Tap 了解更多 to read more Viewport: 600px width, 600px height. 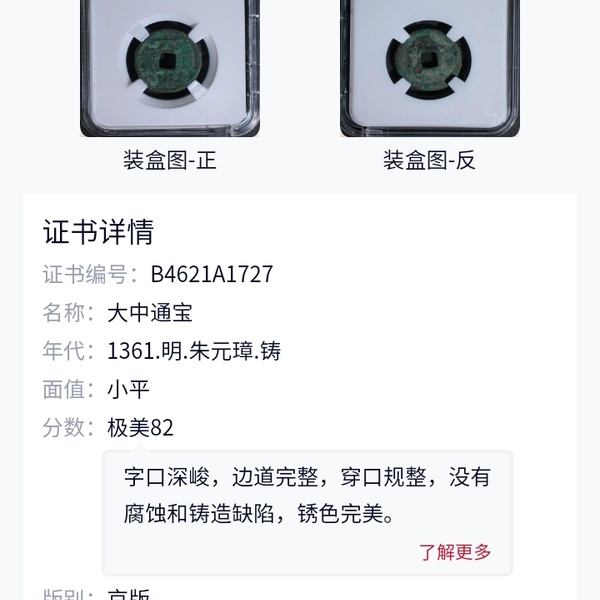pos(455,552)
